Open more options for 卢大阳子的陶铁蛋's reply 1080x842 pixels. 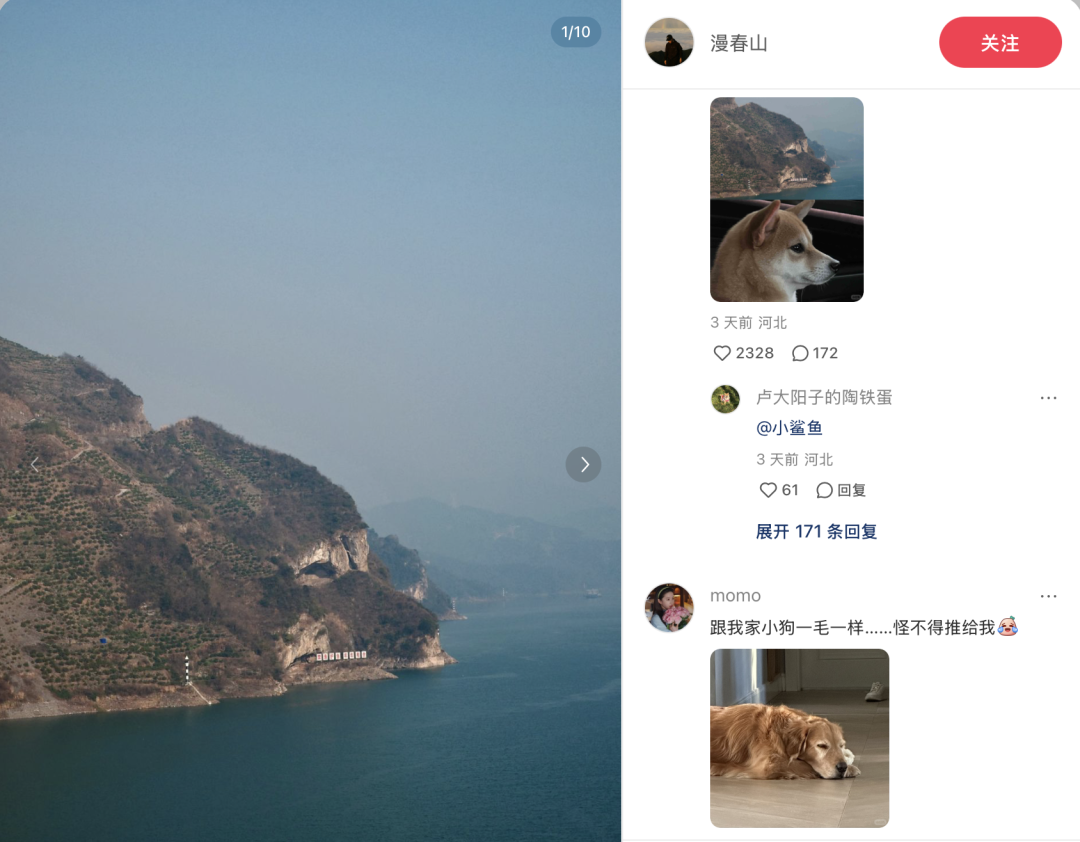click(1048, 398)
